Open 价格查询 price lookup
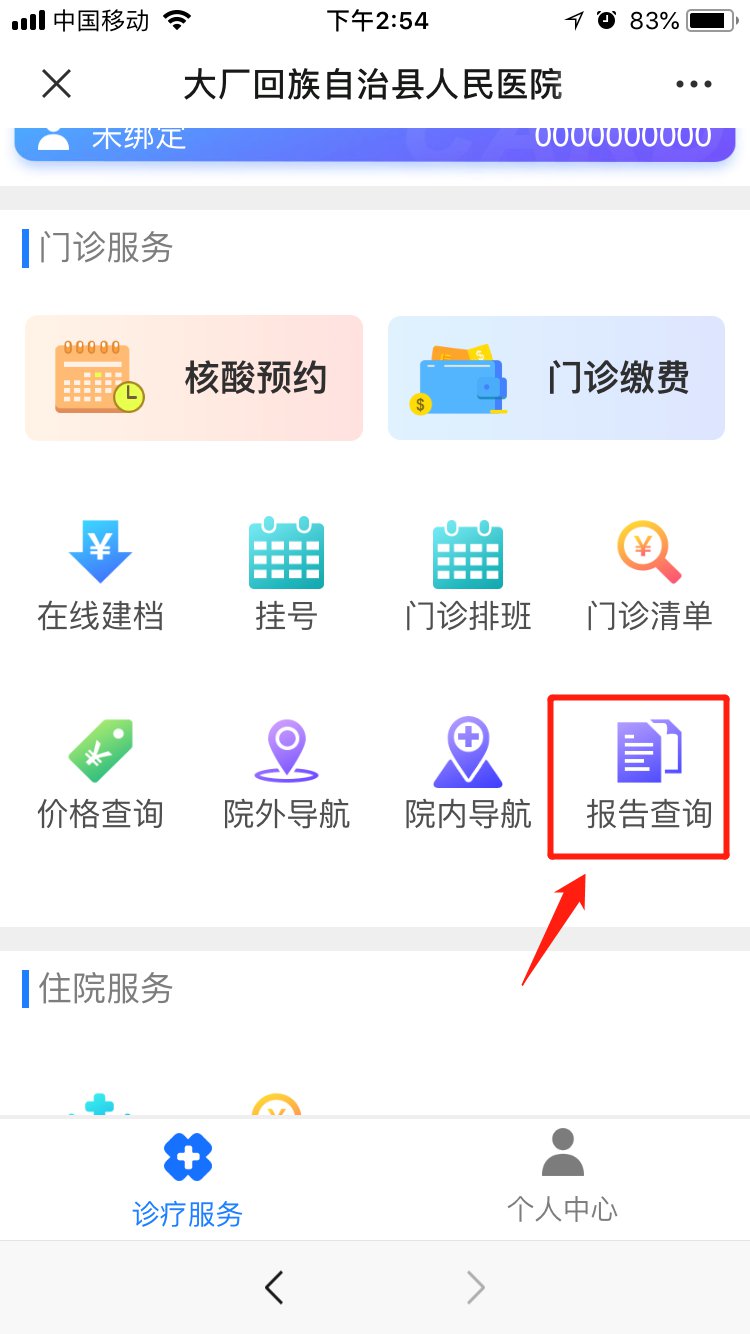The height and width of the screenshot is (1334, 750). [100, 774]
